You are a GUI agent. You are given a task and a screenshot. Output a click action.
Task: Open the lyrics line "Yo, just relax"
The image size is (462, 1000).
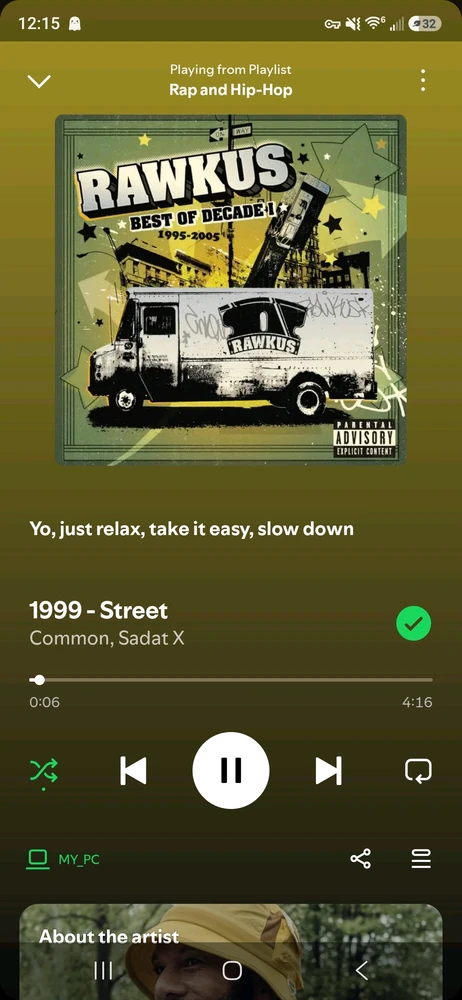point(191,529)
